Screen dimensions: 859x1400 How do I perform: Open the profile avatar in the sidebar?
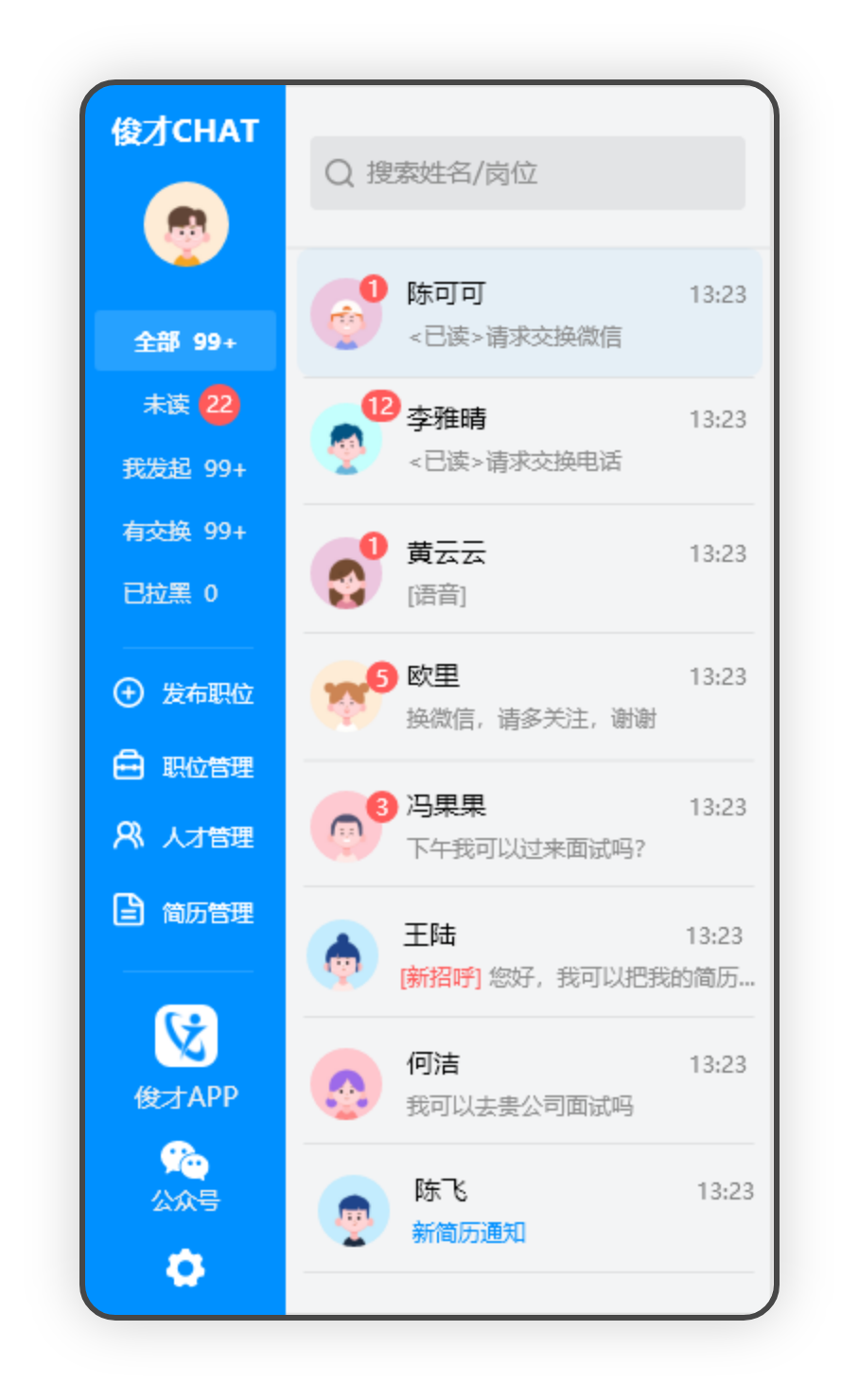tap(185, 225)
